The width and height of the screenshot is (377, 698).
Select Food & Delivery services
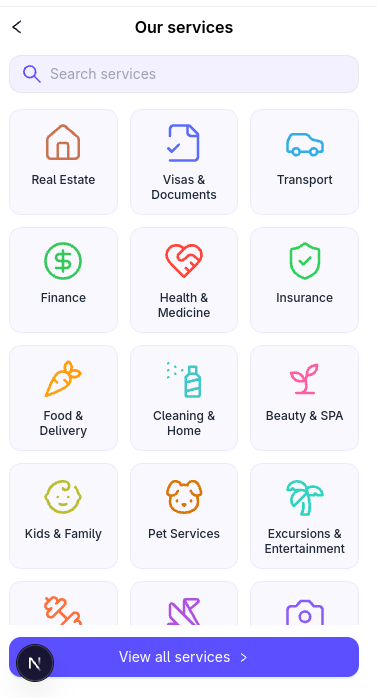[63, 398]
